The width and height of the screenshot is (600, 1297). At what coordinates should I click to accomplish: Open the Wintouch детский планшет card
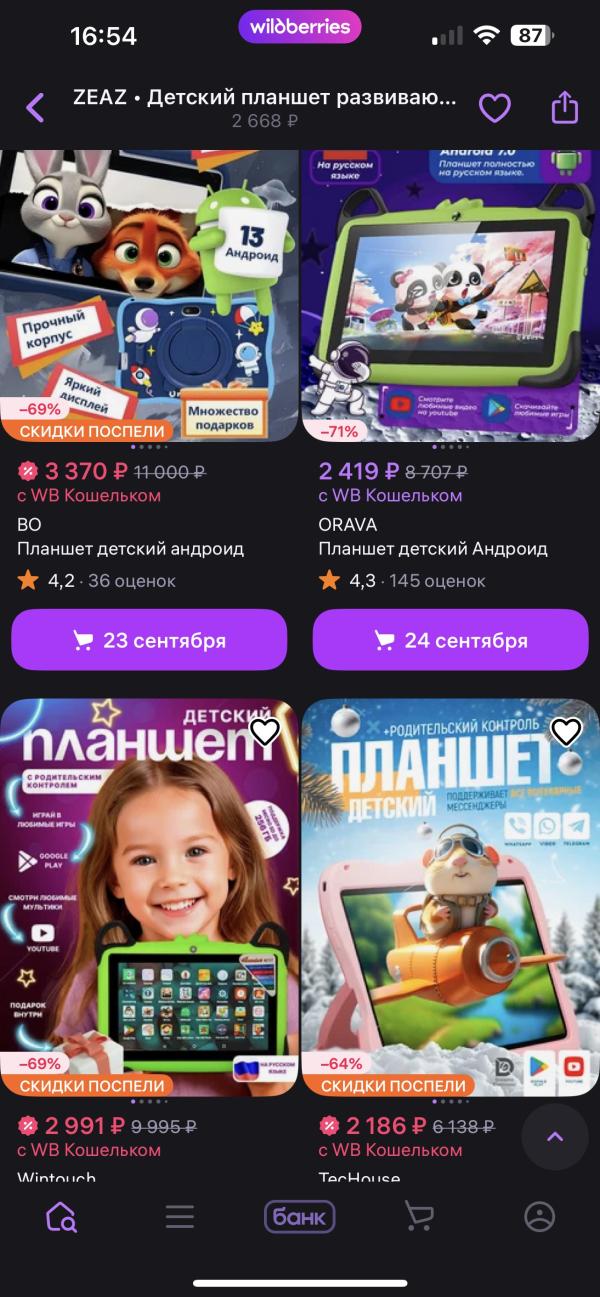pyautogui.click(x=149, y=900)
